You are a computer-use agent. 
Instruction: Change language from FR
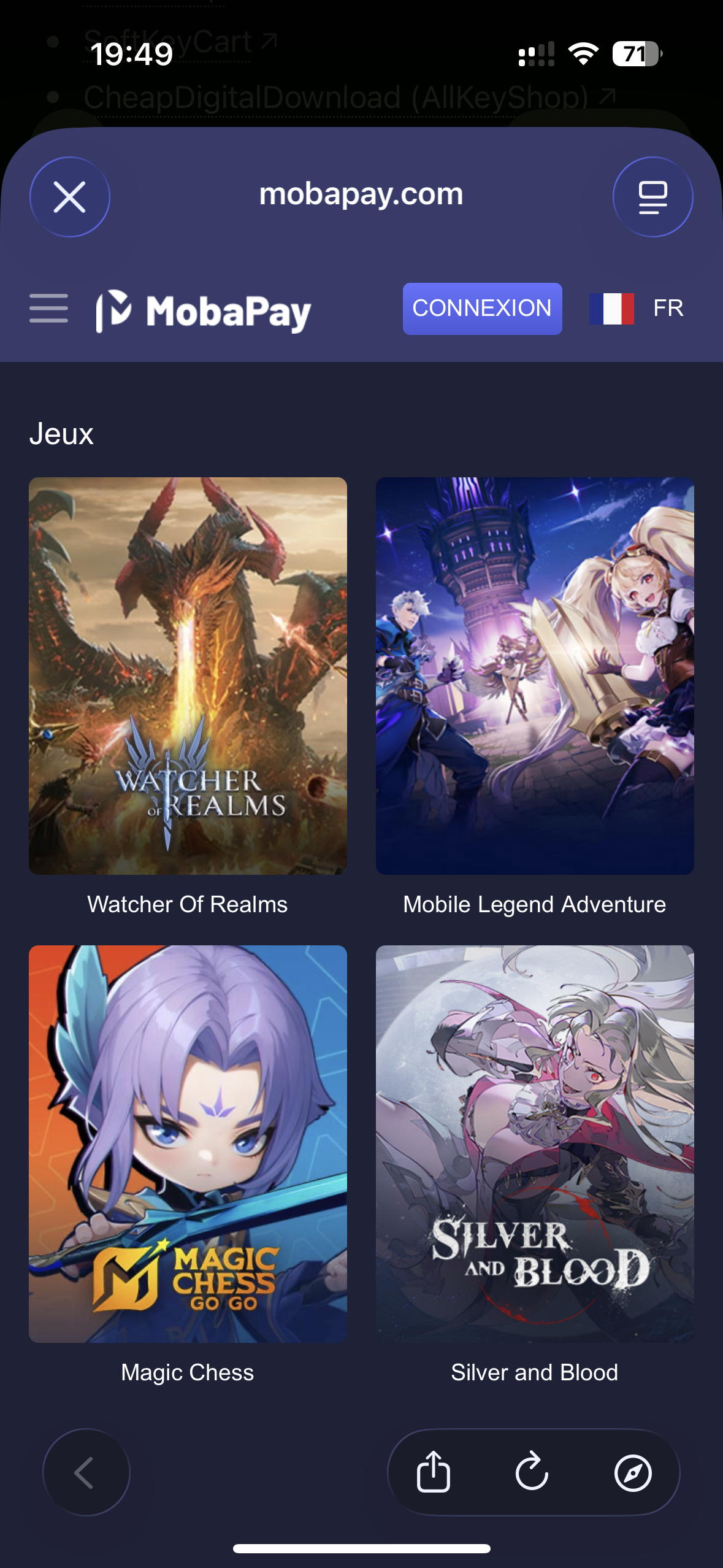pyautogui.click(x=637, y=308)
